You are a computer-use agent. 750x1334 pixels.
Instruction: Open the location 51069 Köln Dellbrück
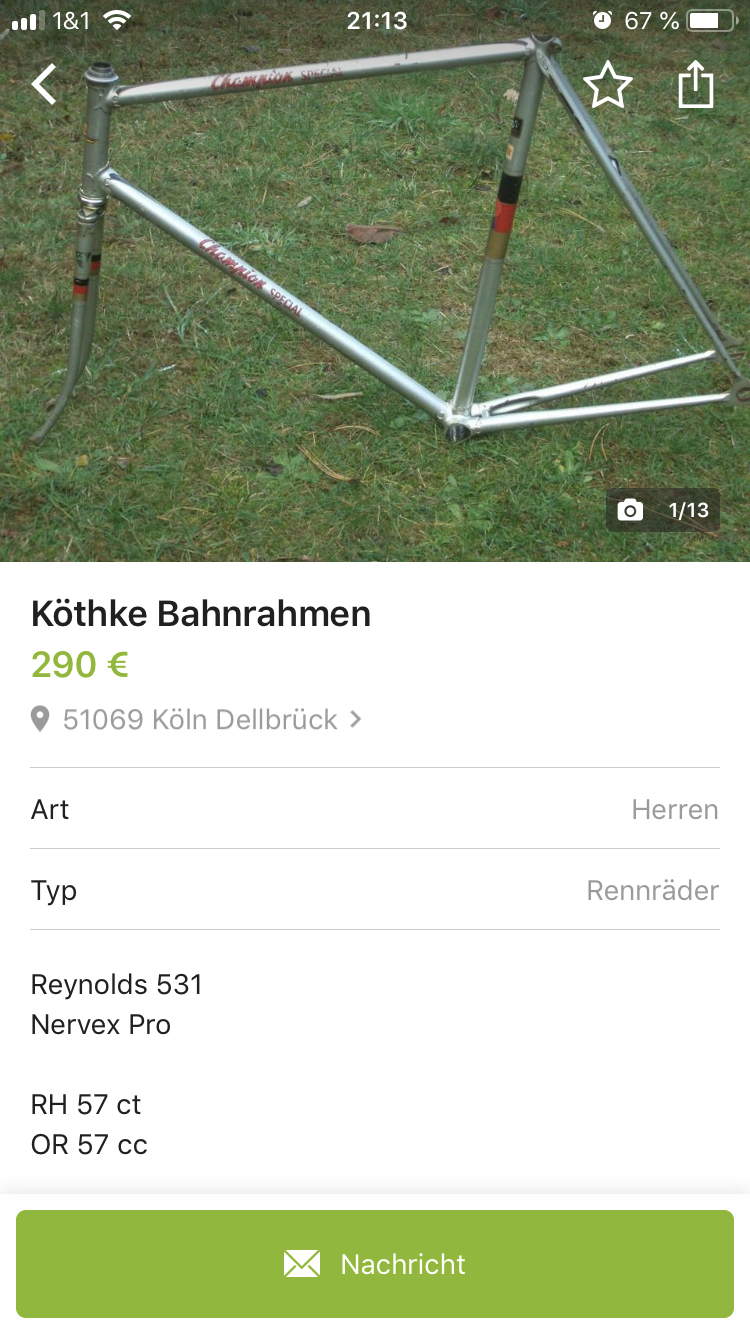point(200,719)
